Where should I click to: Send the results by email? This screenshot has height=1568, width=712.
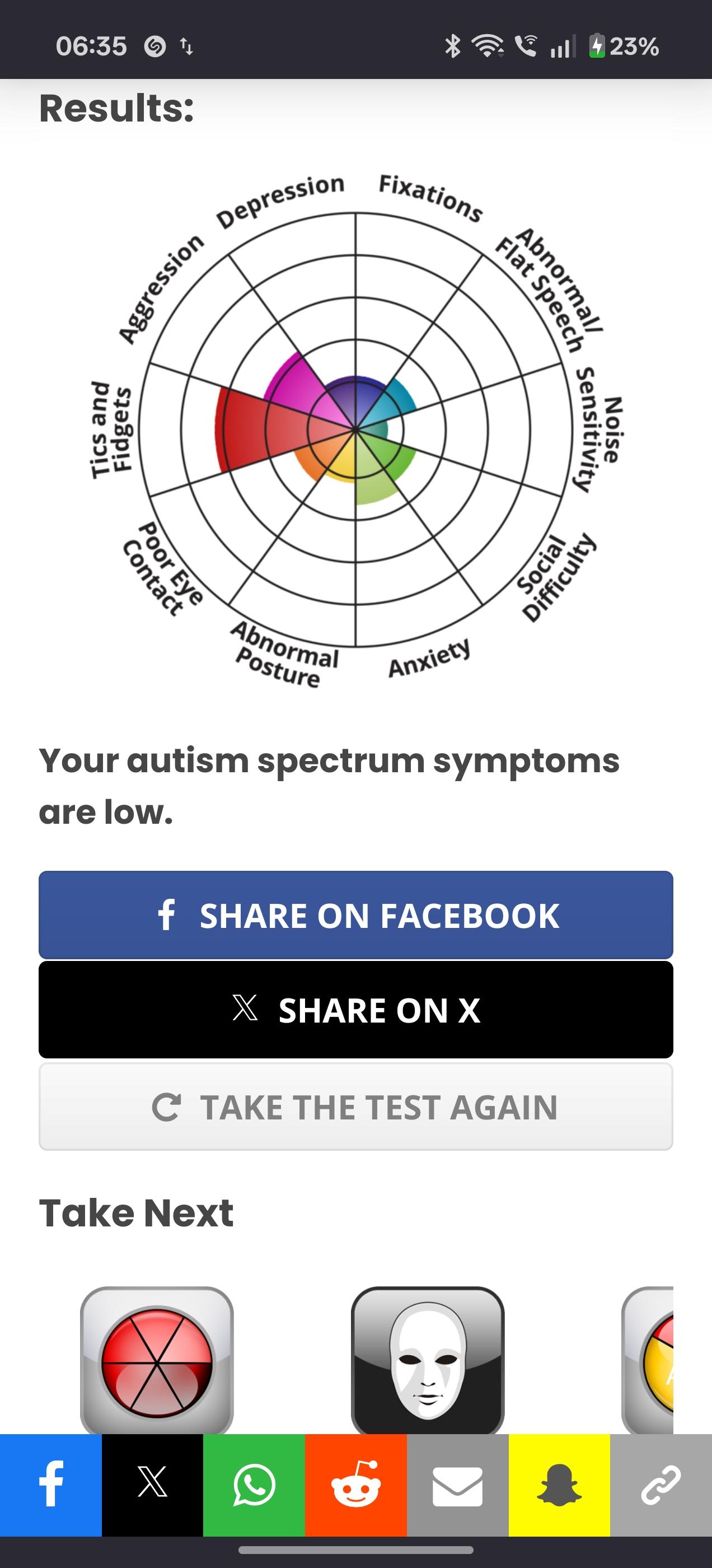pos(458,1485)
